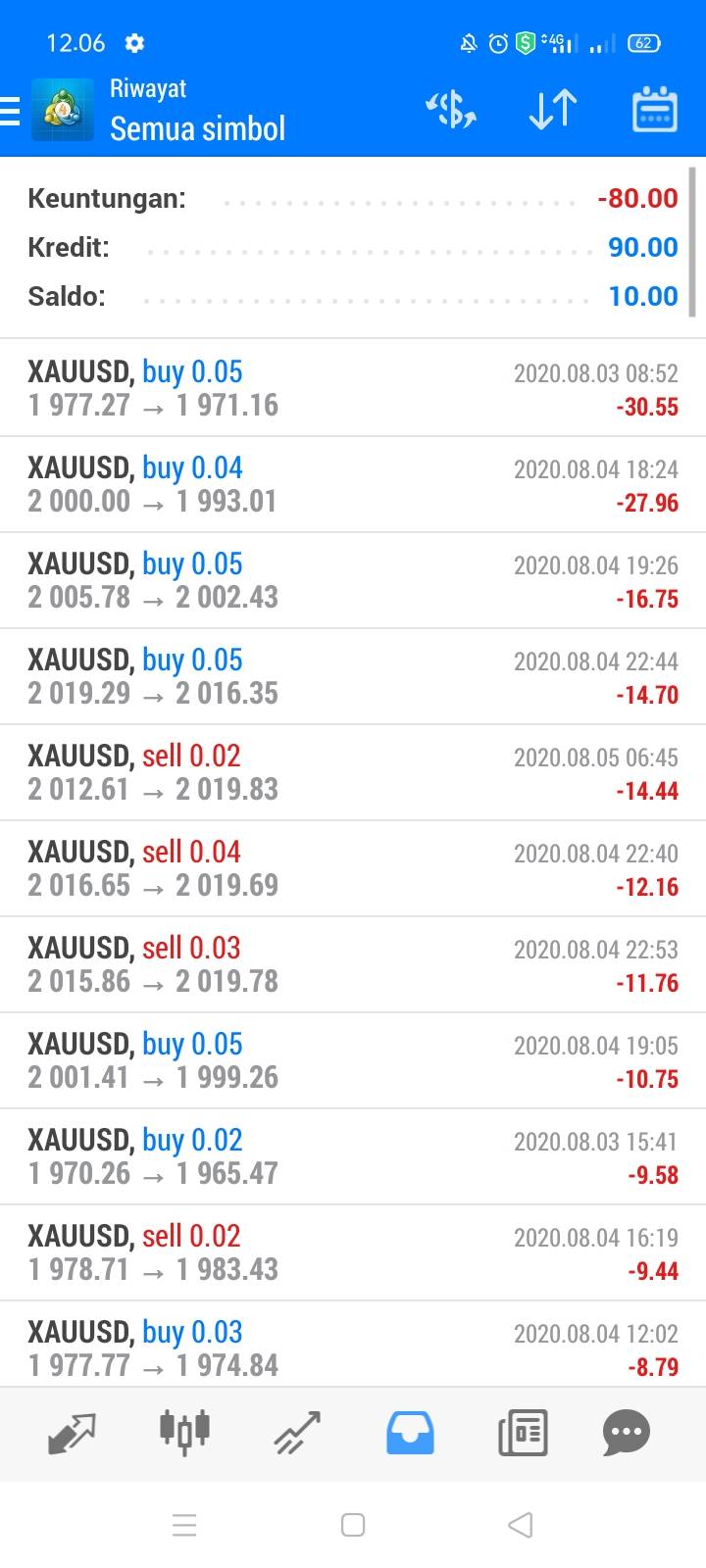Open the symbol filter icon
This screenshot has height=1568, width=706.
coord(450,110)
